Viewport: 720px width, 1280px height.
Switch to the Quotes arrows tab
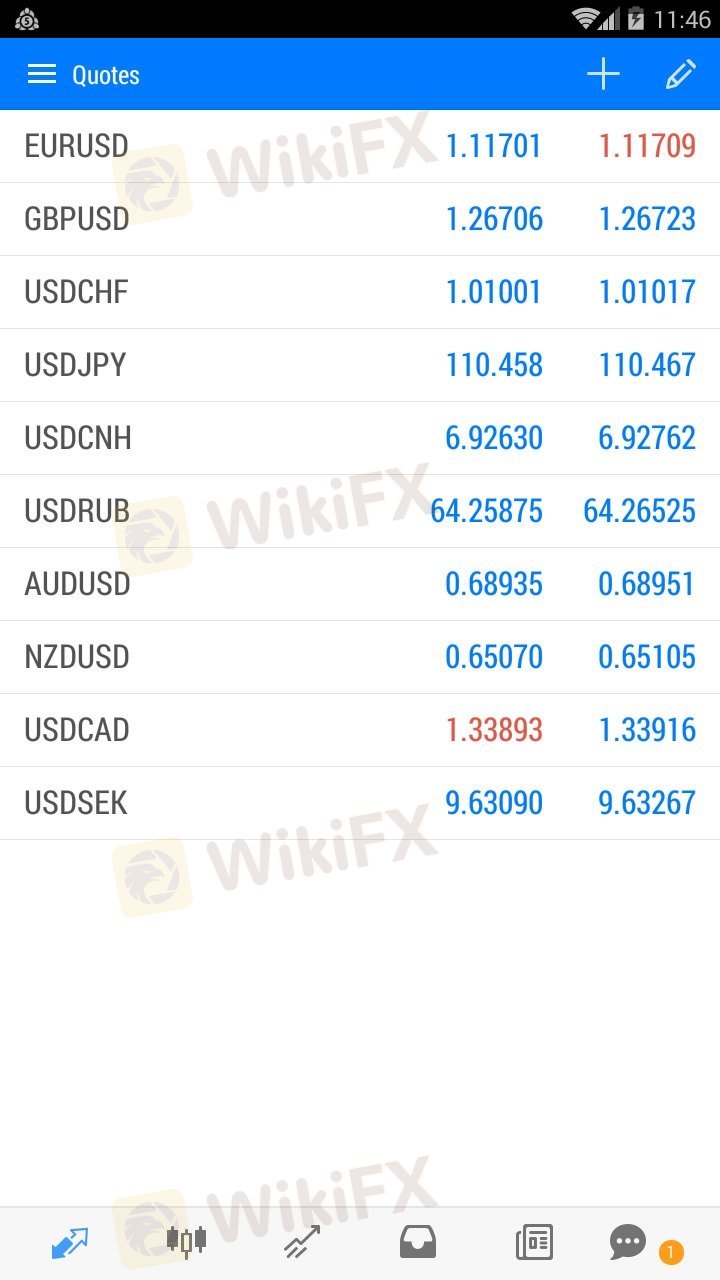[x=69, y=1243]
